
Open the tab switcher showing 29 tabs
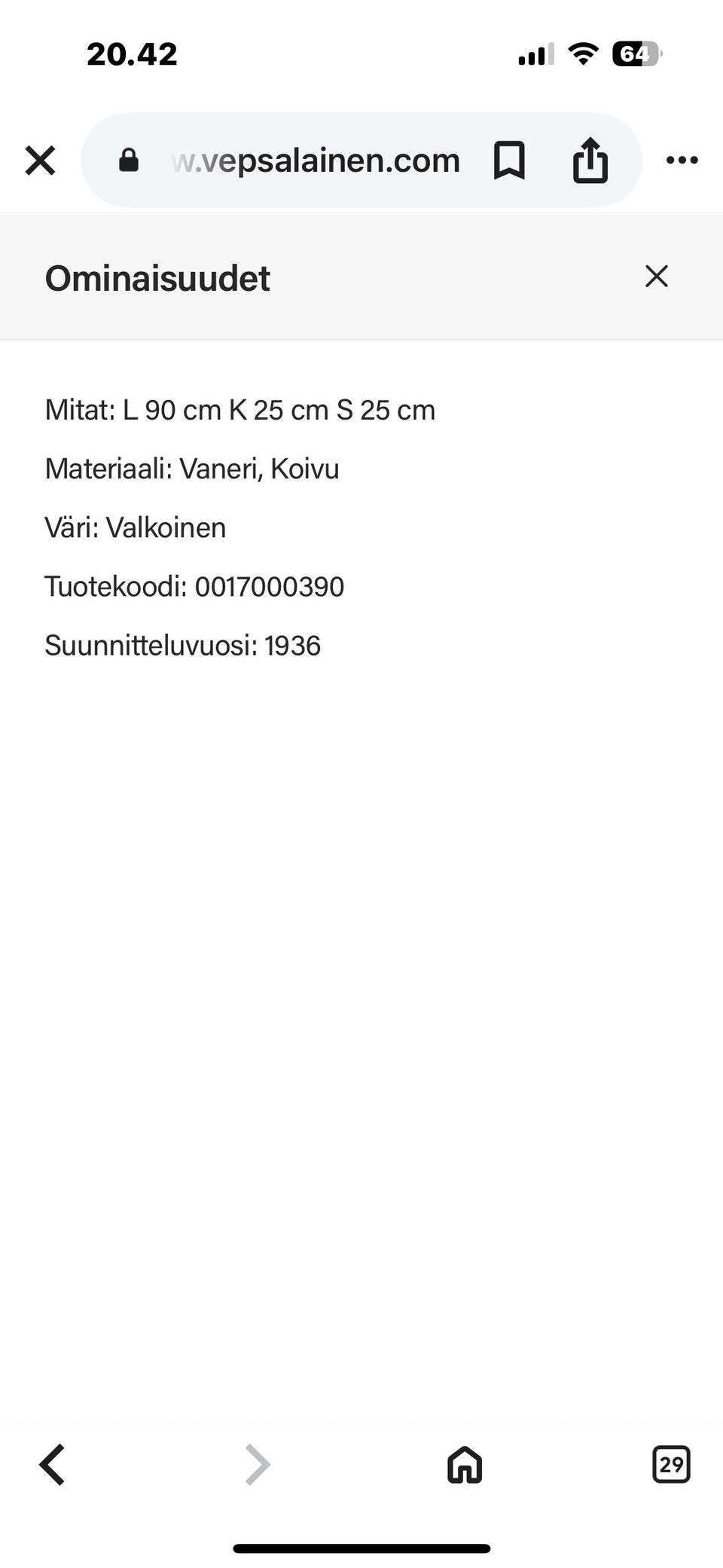[x=670, y=1464]
